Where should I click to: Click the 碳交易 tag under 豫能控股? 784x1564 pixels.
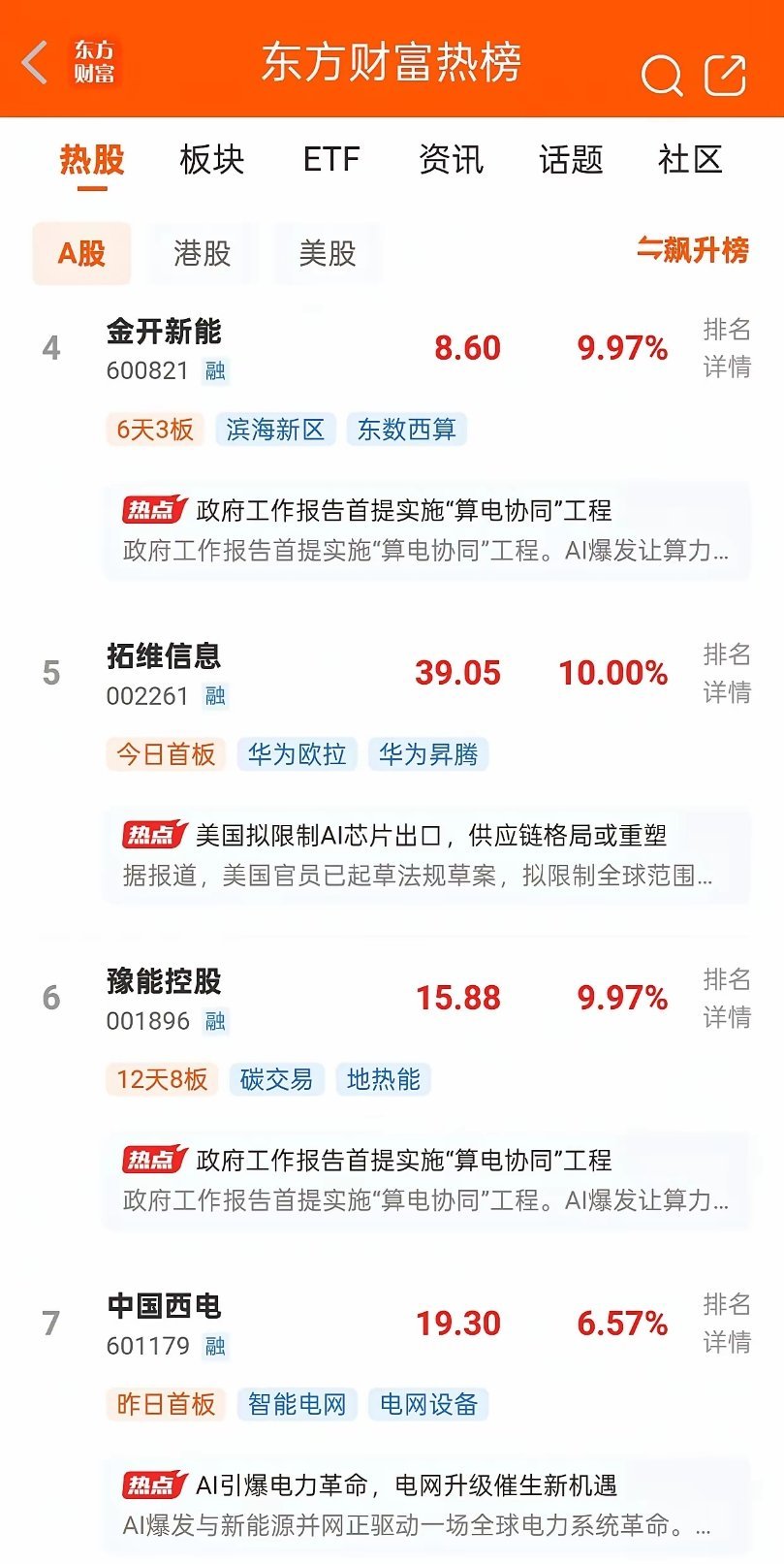pos(276,1078)
